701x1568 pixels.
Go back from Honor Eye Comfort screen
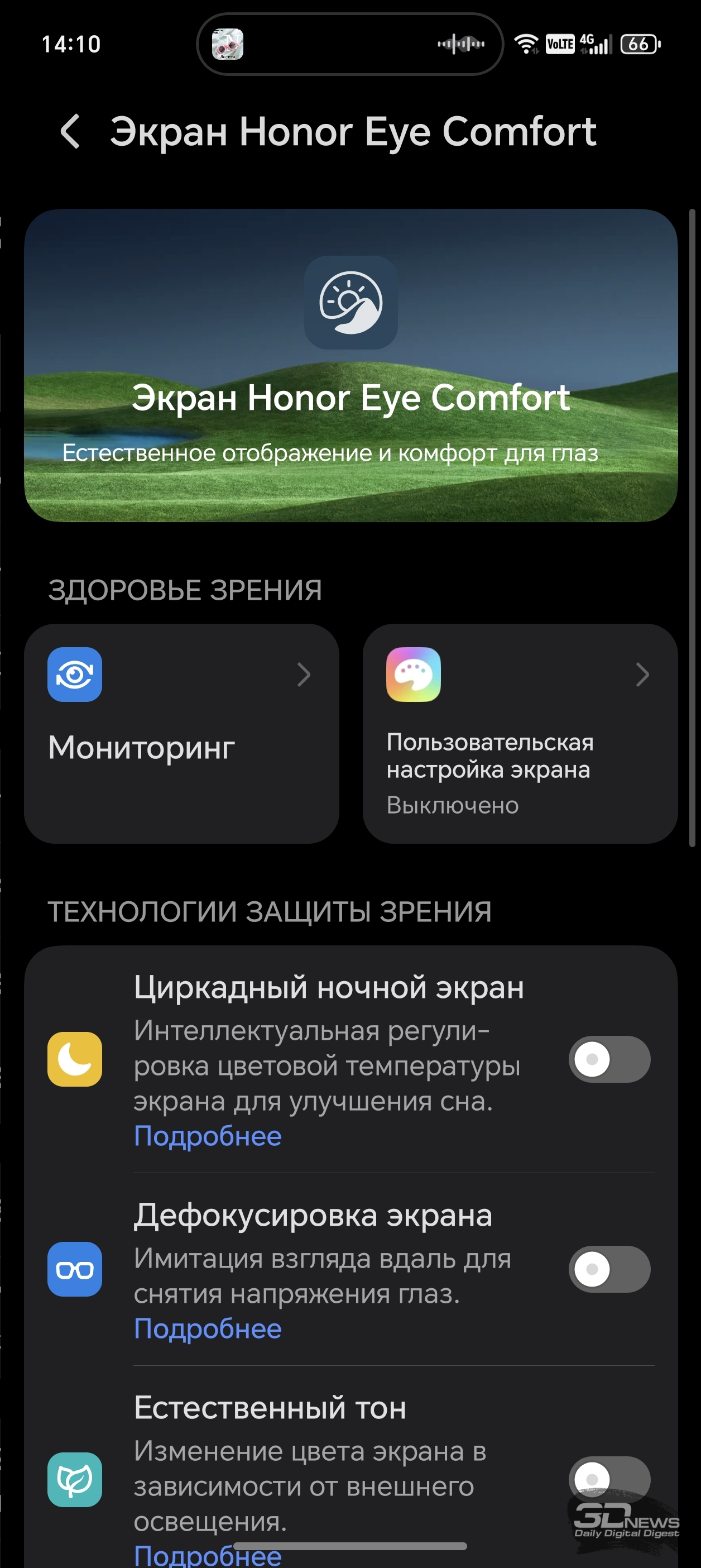click(70, 131)
